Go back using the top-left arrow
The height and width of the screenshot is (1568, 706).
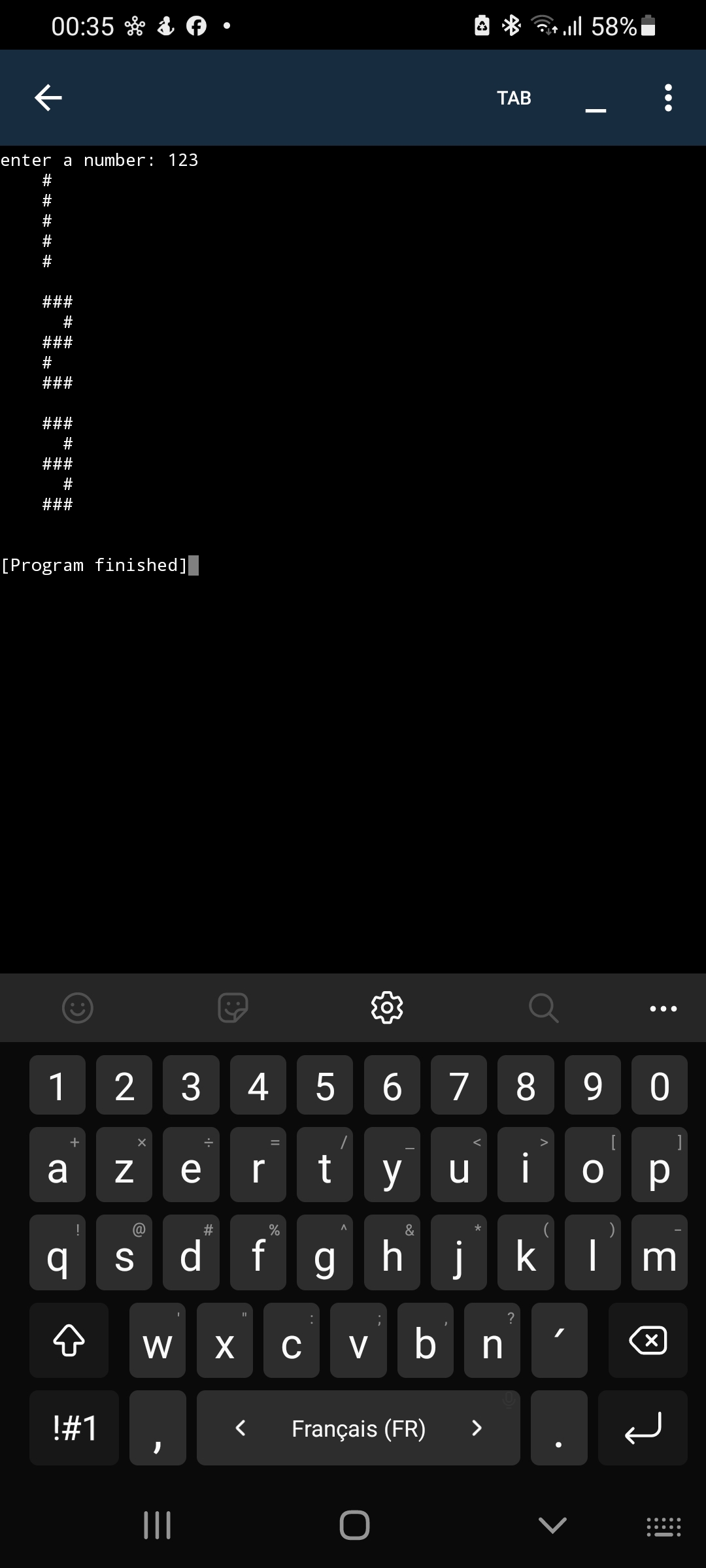tap(48, 98)
